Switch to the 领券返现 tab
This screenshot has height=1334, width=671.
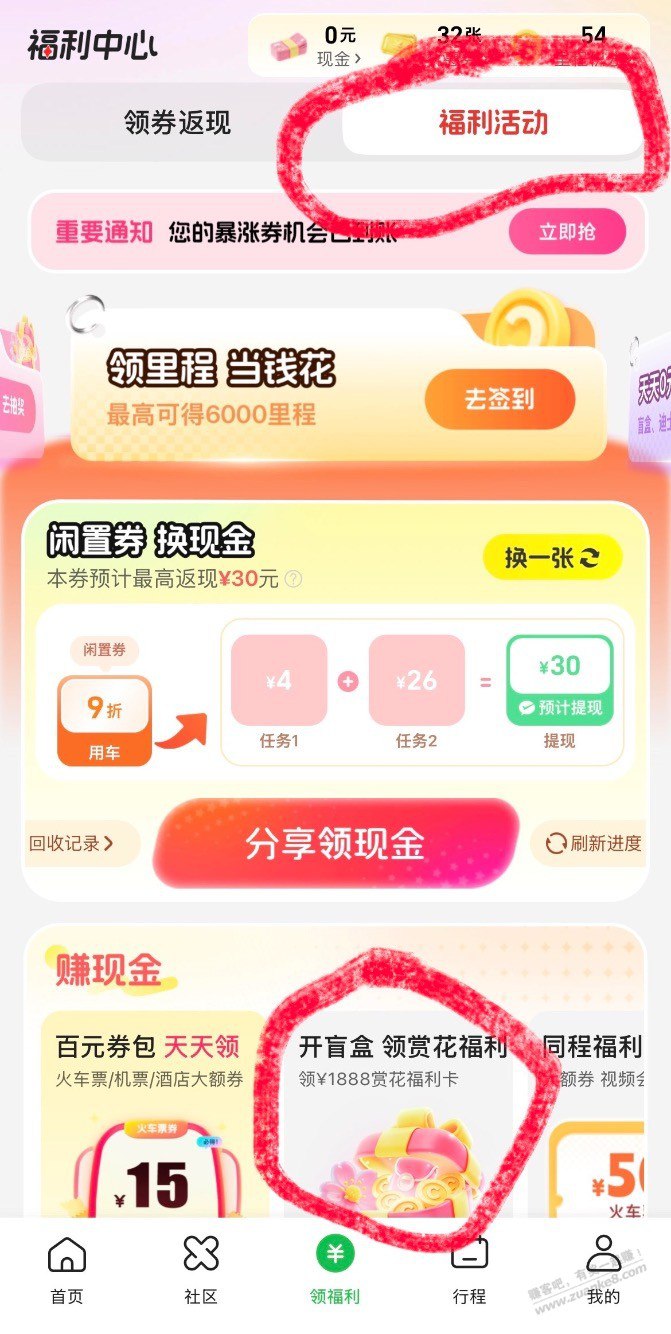[x=178, y=123]
